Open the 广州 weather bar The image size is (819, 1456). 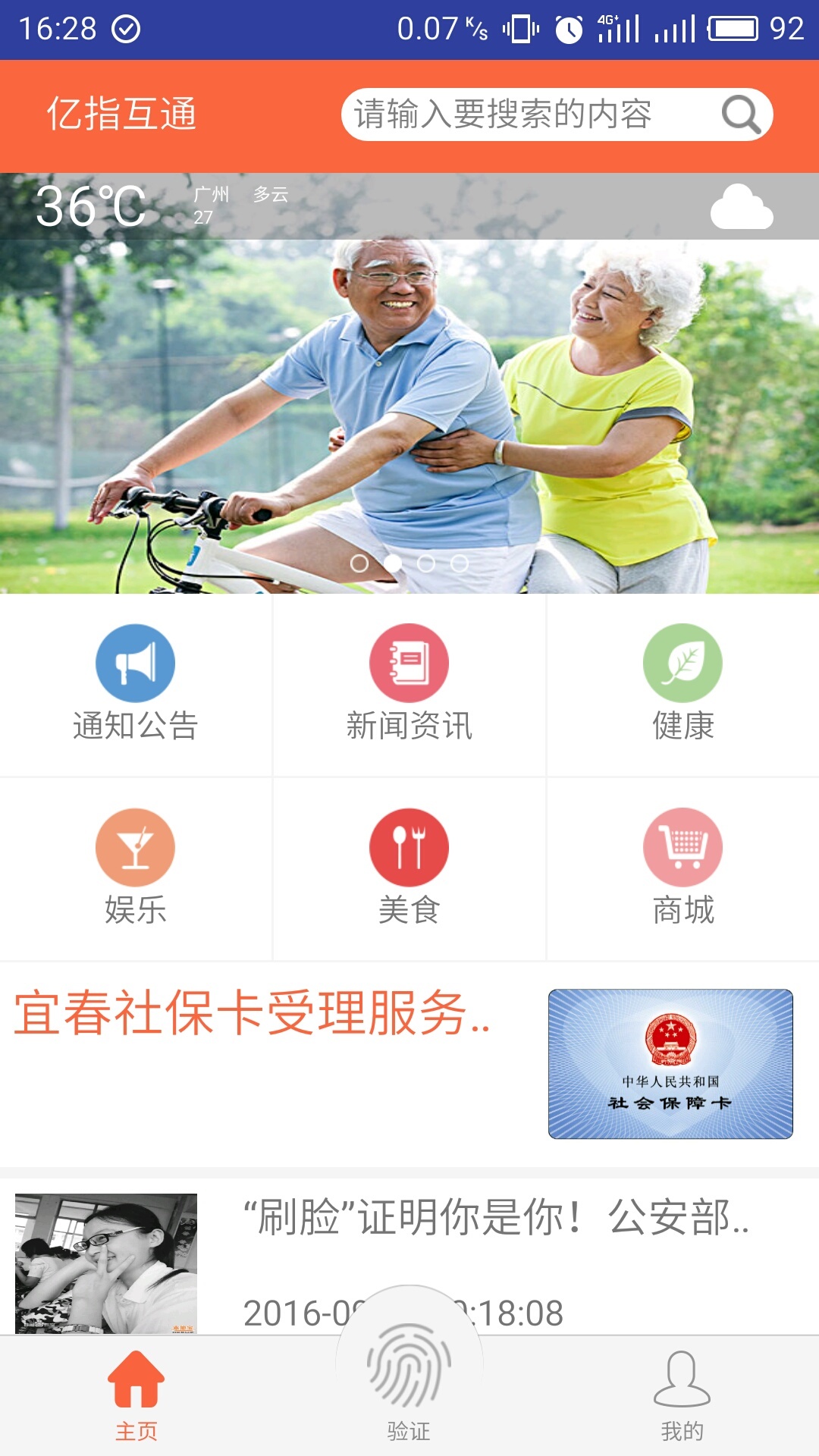coord(409,206)
